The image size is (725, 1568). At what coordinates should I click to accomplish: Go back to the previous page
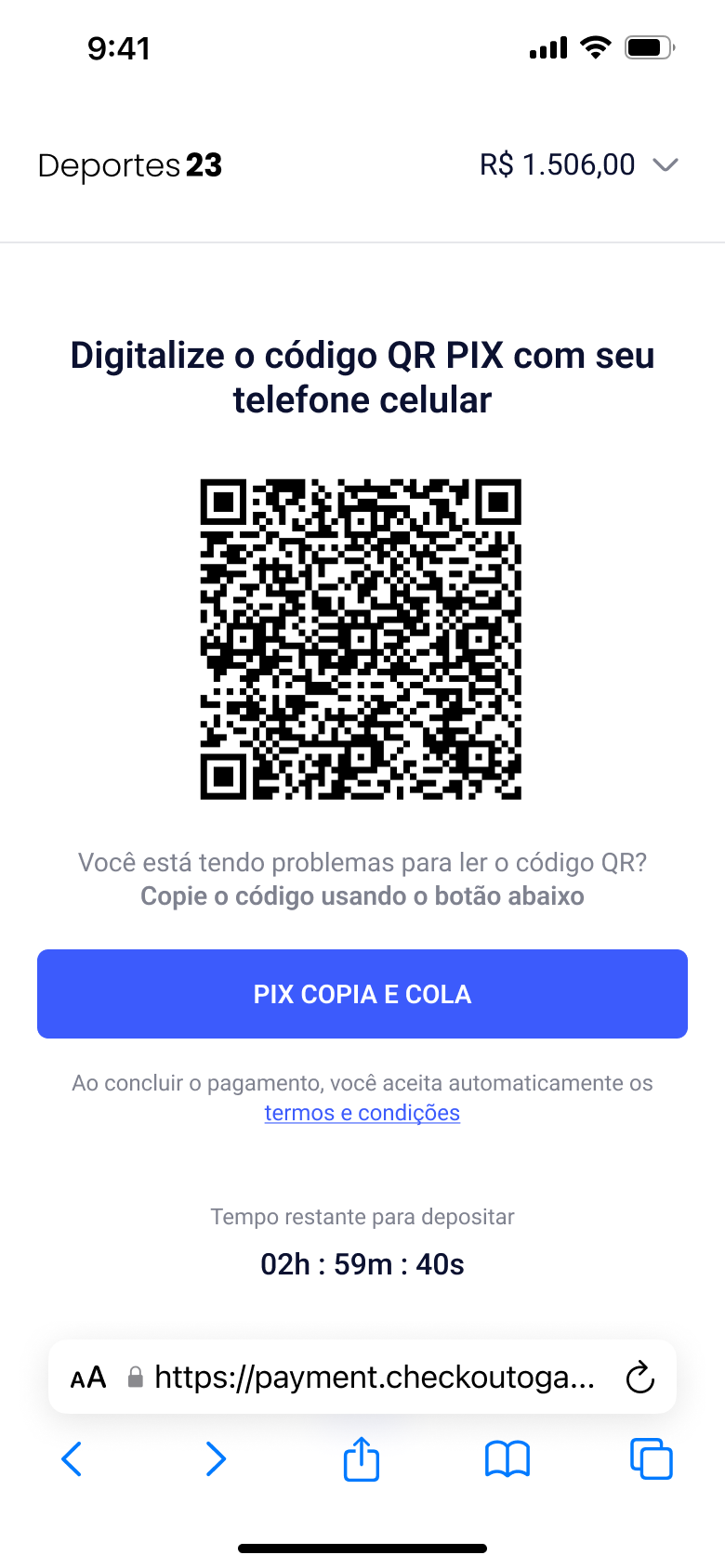tap(72, 1458)
